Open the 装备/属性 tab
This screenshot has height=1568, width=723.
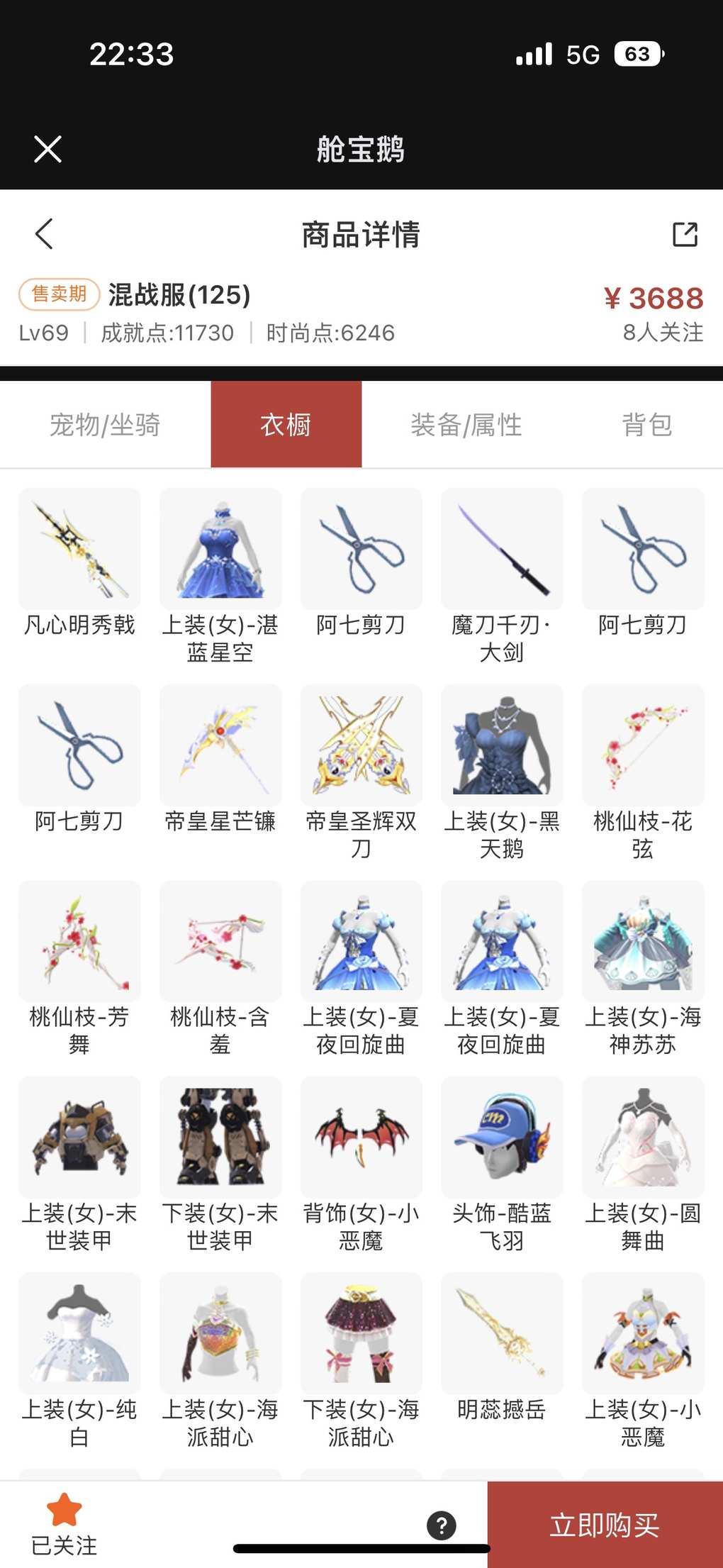point(466,425)
